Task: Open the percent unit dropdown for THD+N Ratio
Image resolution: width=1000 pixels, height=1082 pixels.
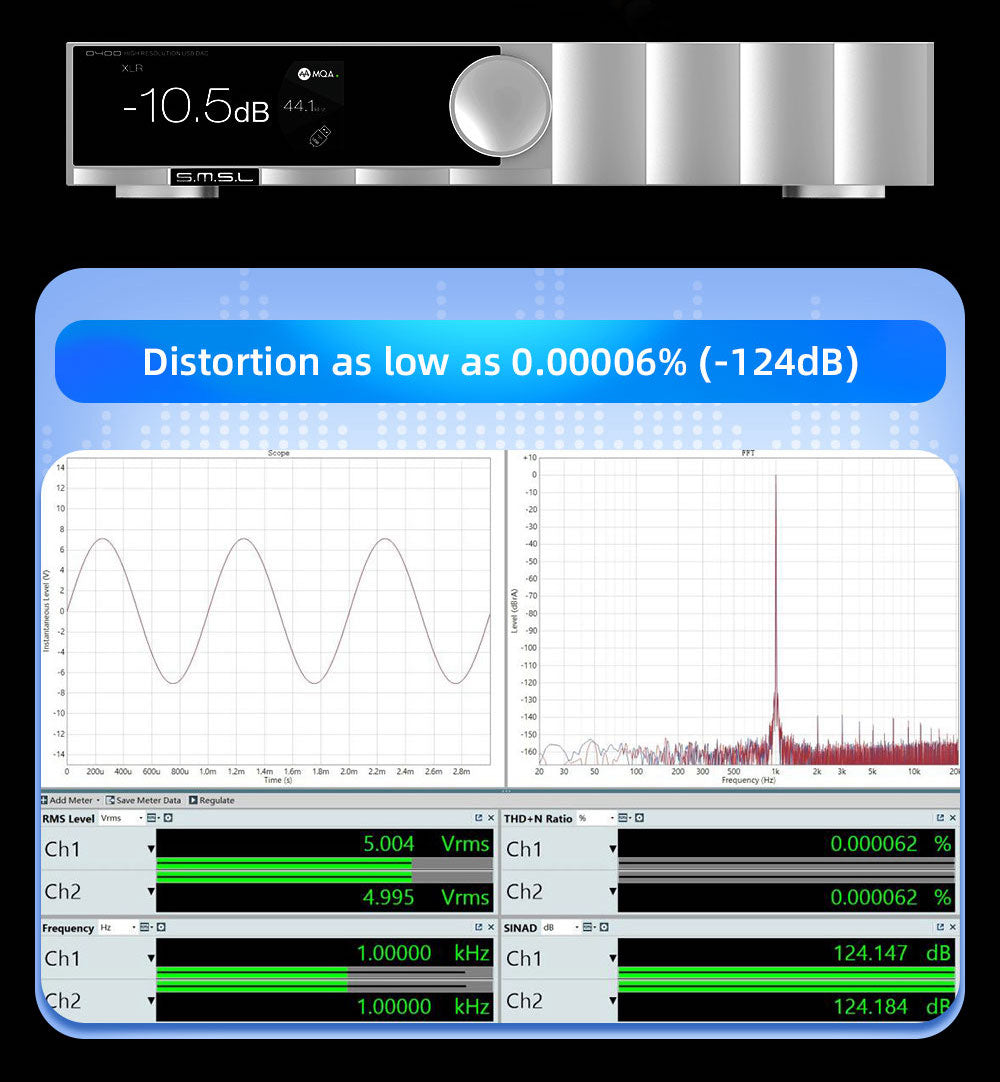Action: (614, 817)
